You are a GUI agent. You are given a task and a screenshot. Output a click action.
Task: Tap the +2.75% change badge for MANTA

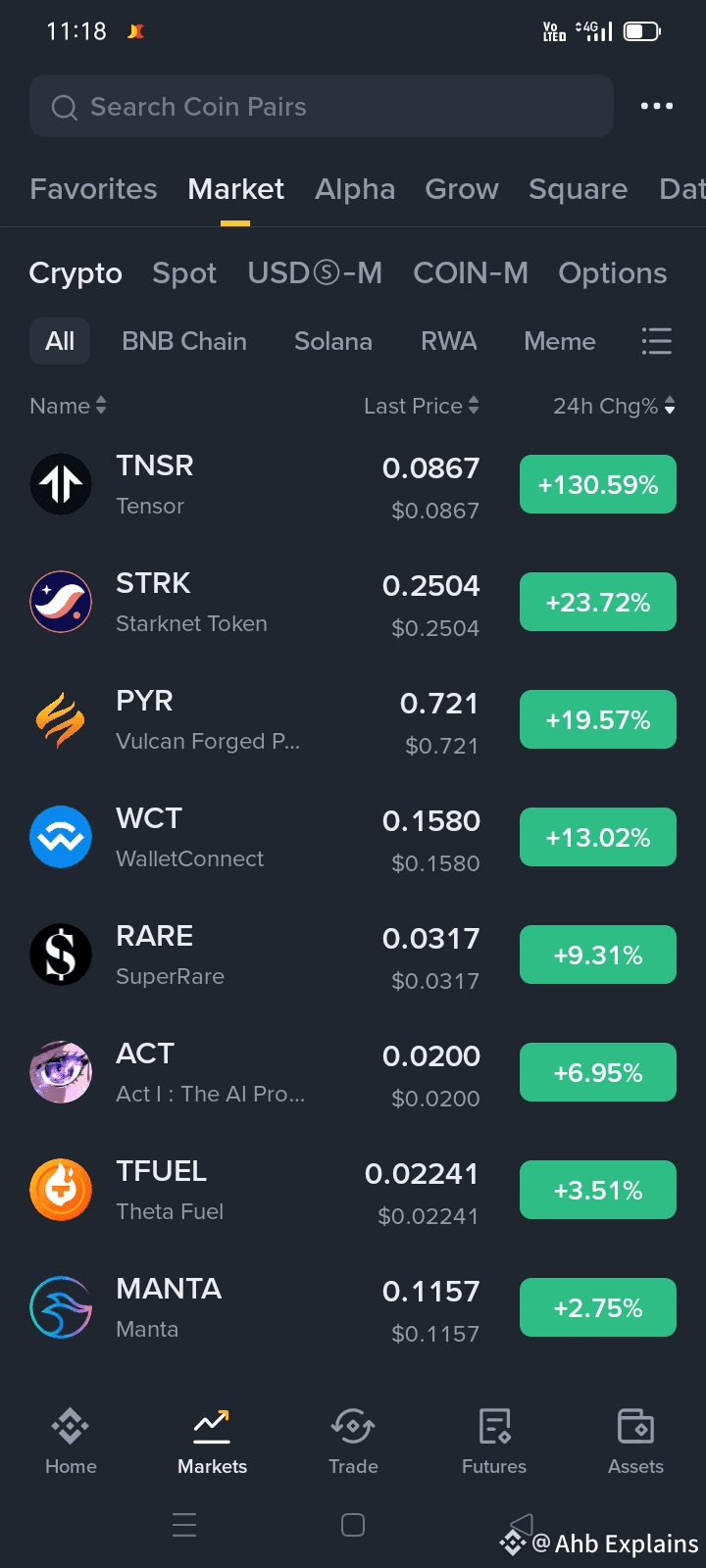click(x=598, y=1308)
